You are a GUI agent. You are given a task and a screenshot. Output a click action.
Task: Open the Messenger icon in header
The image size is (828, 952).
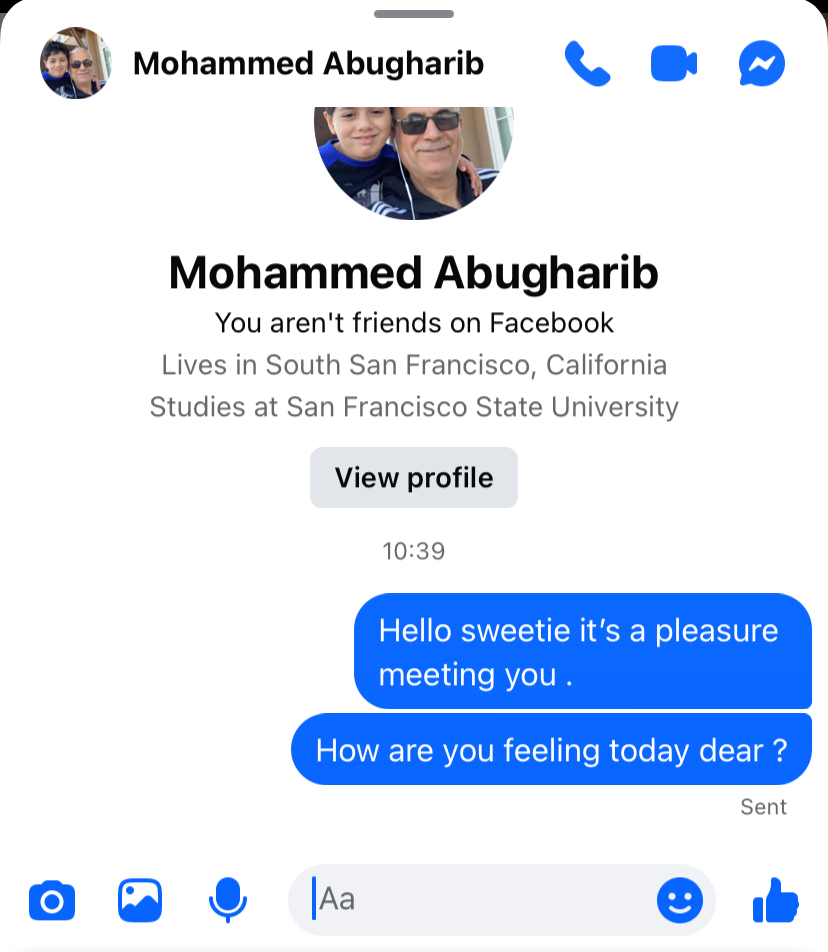[x=761, y=64]
